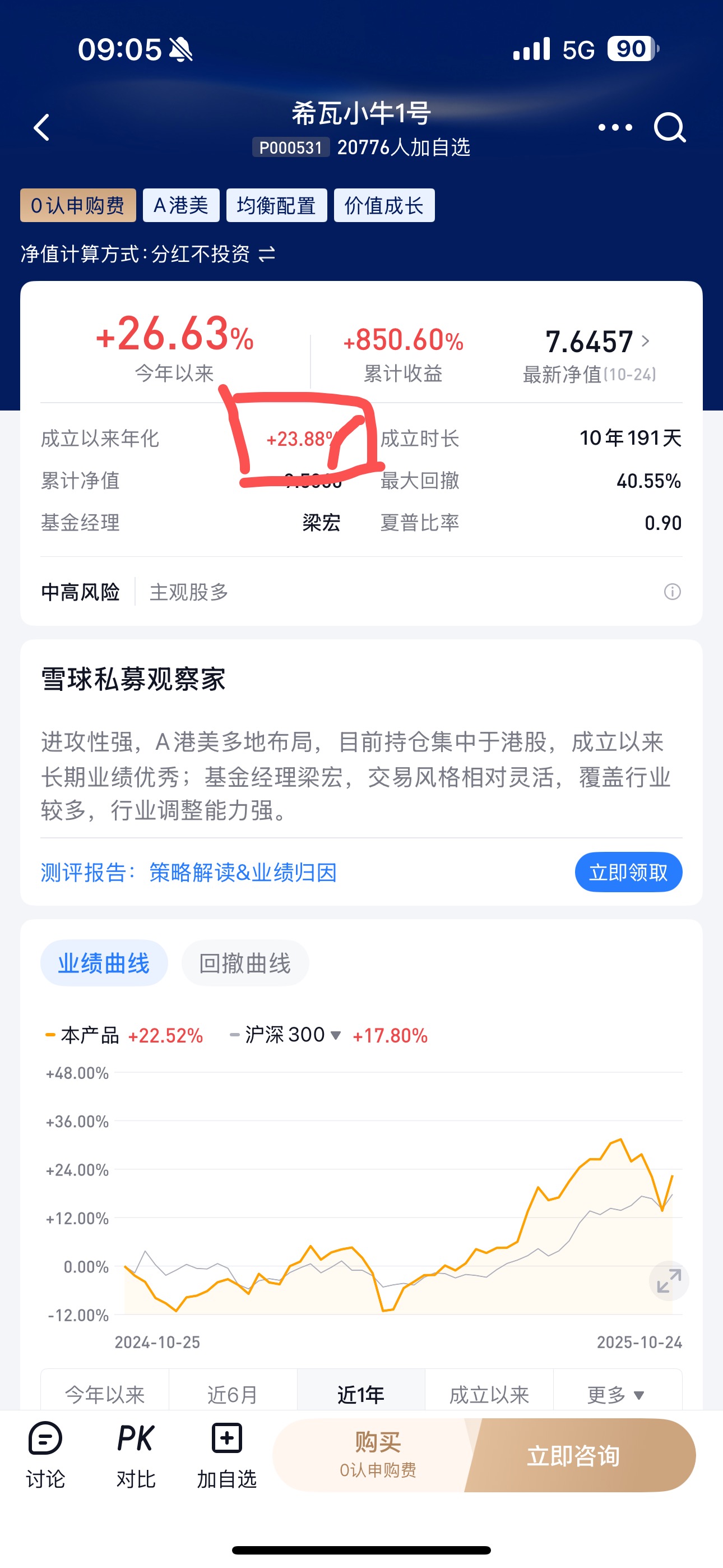Select the 业绩曲线 tab
Image resolution: width=723 pixels, height=1568 pixels.
click(104, 963)
